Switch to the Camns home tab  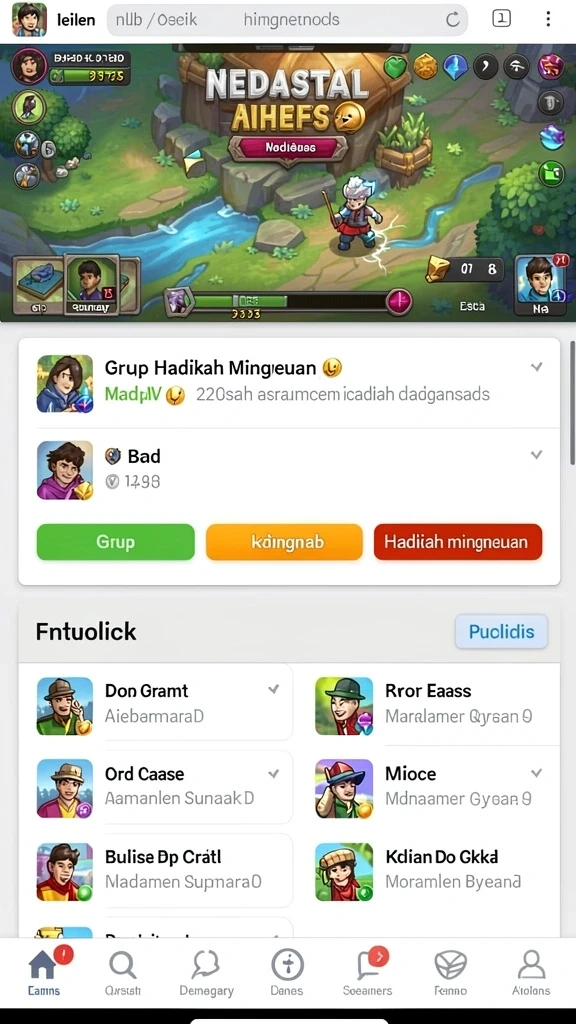[x=44, y=972]
